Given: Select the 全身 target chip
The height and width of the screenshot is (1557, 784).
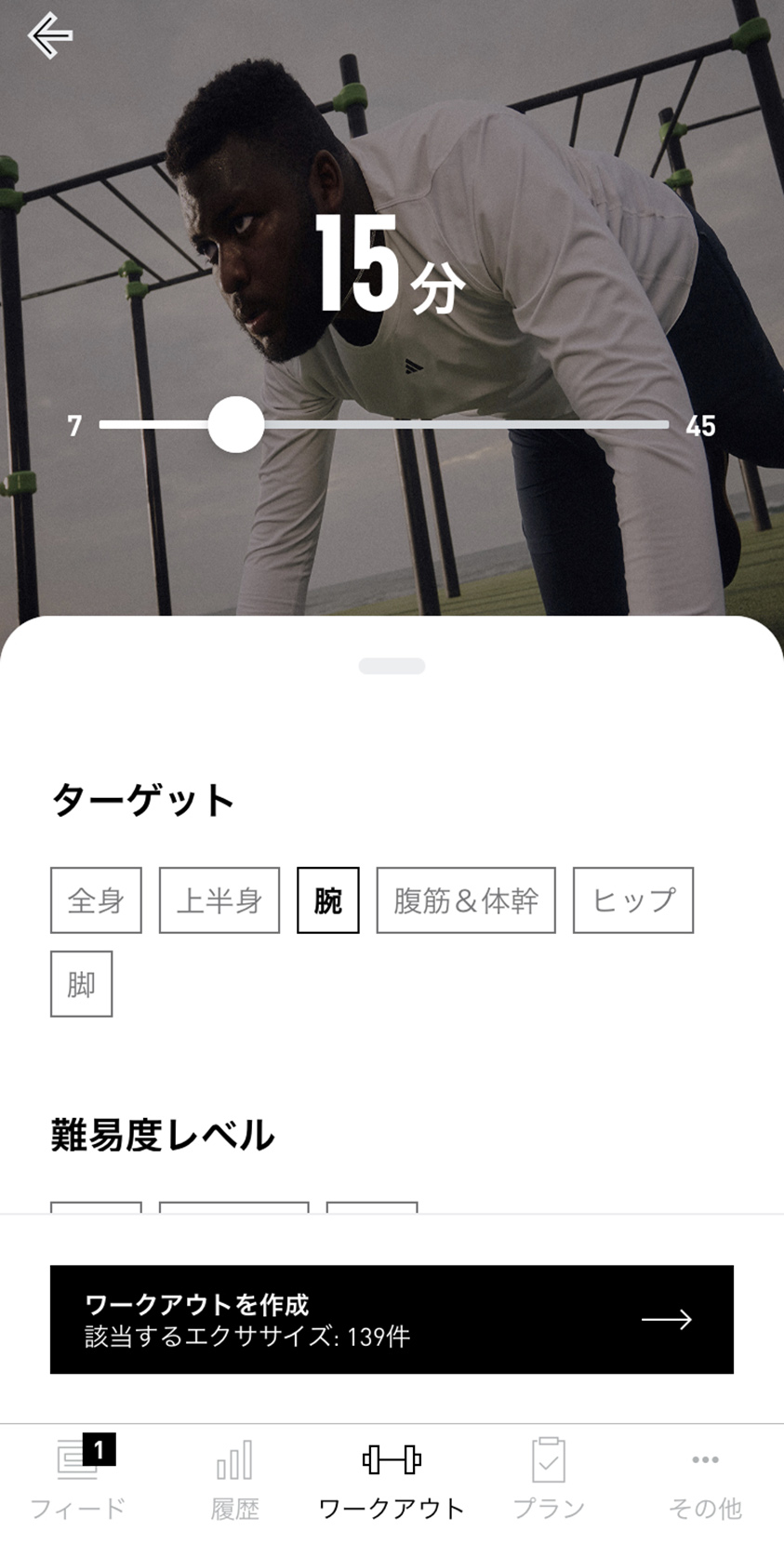Looking at the screenshot, I should coord(96,900).
